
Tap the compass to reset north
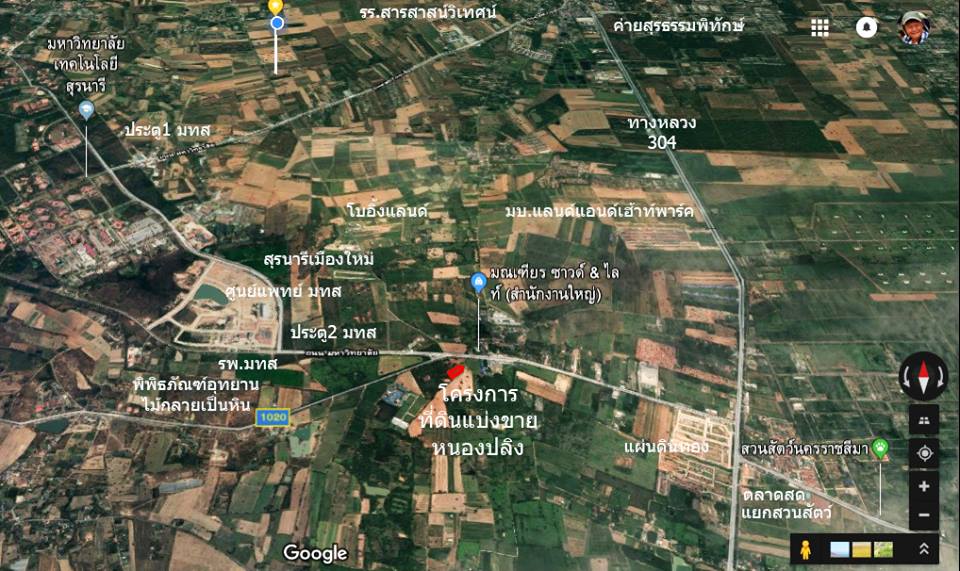tap(923, 377)
